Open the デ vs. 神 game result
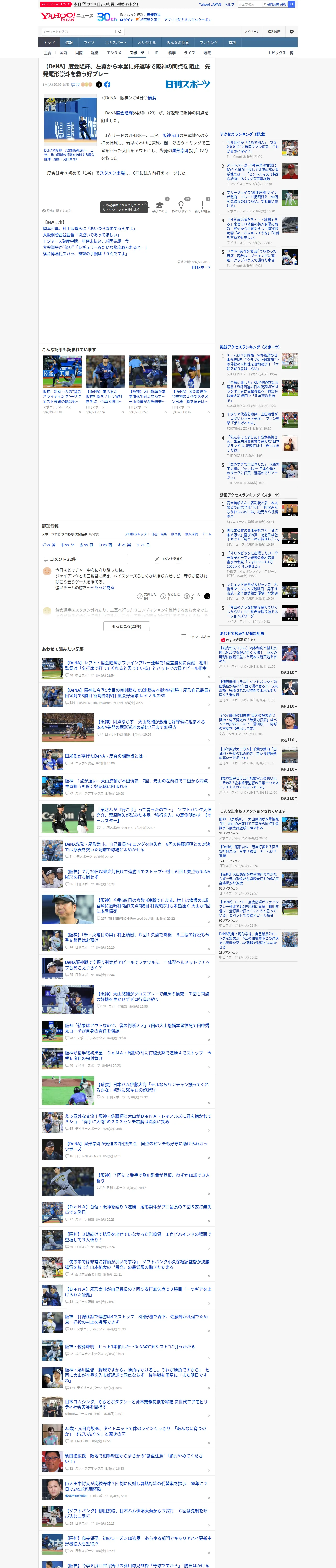This screenshot has width=336, height=1568. click(x=49, y=545)
